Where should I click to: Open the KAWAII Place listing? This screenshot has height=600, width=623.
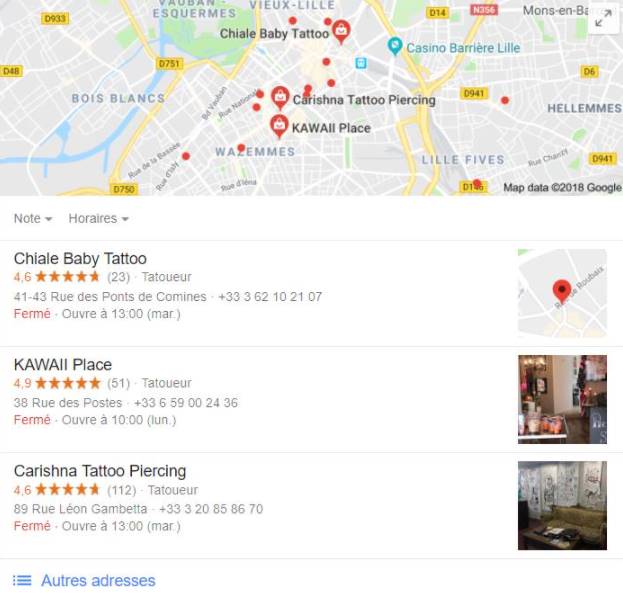click(x=63, y=364)
